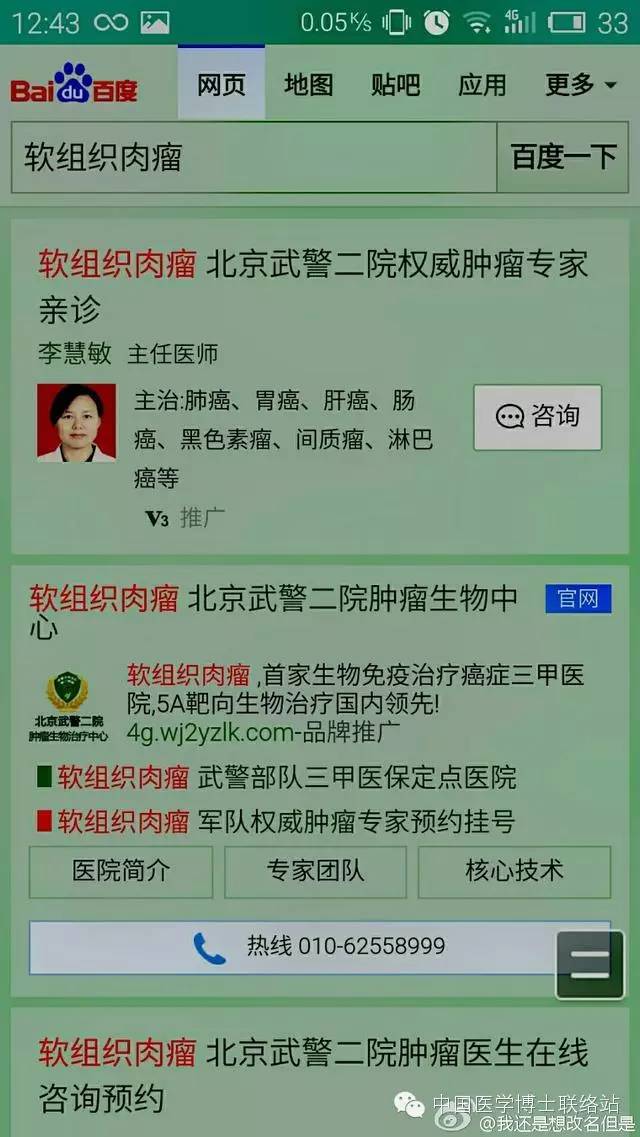Switch to the 网页 tab
Image resolution: width=640 pixels, height=1137 pixels.
(221, 85)
